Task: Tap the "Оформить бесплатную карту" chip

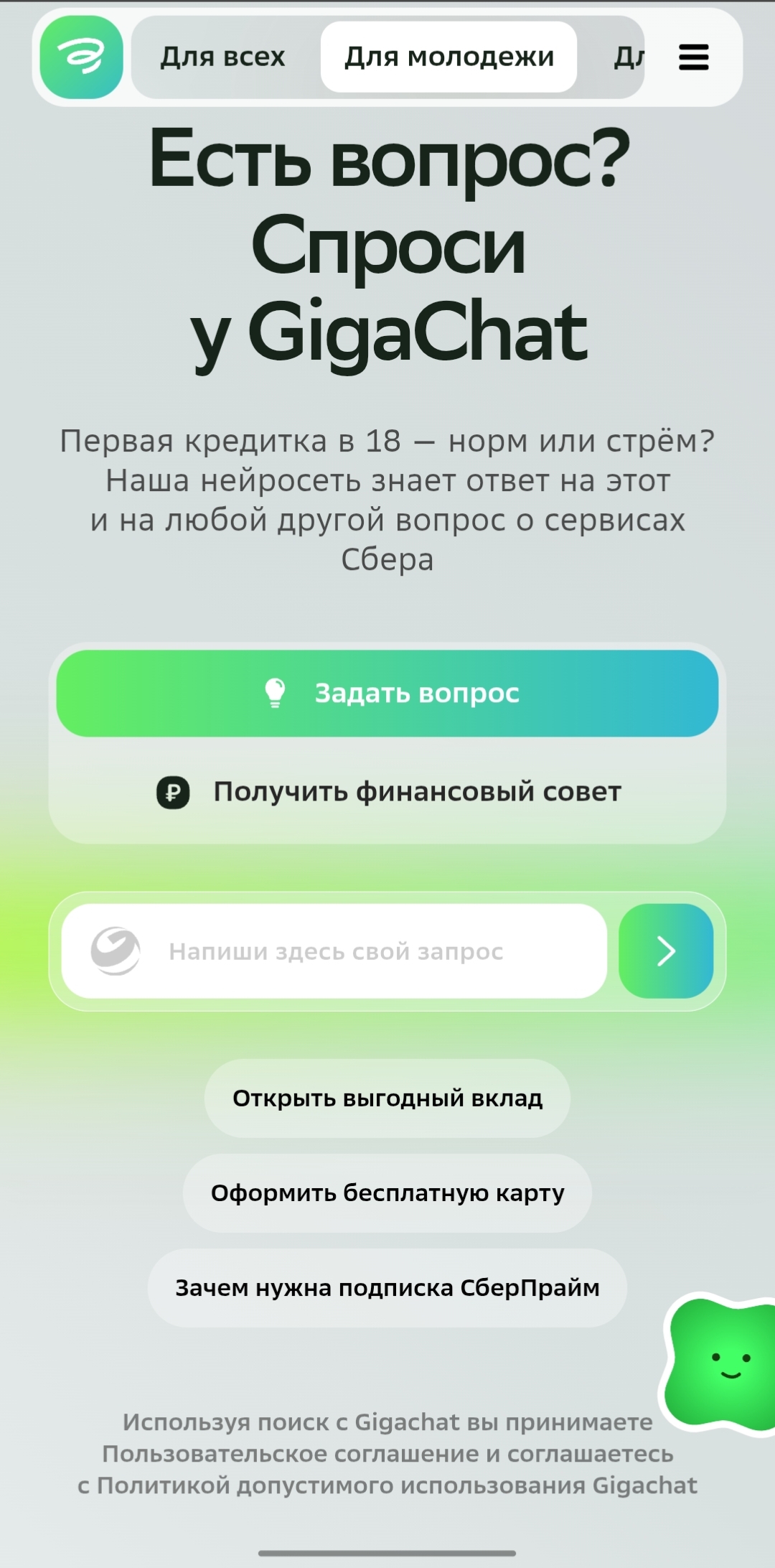Action: tap(387, 1193)
